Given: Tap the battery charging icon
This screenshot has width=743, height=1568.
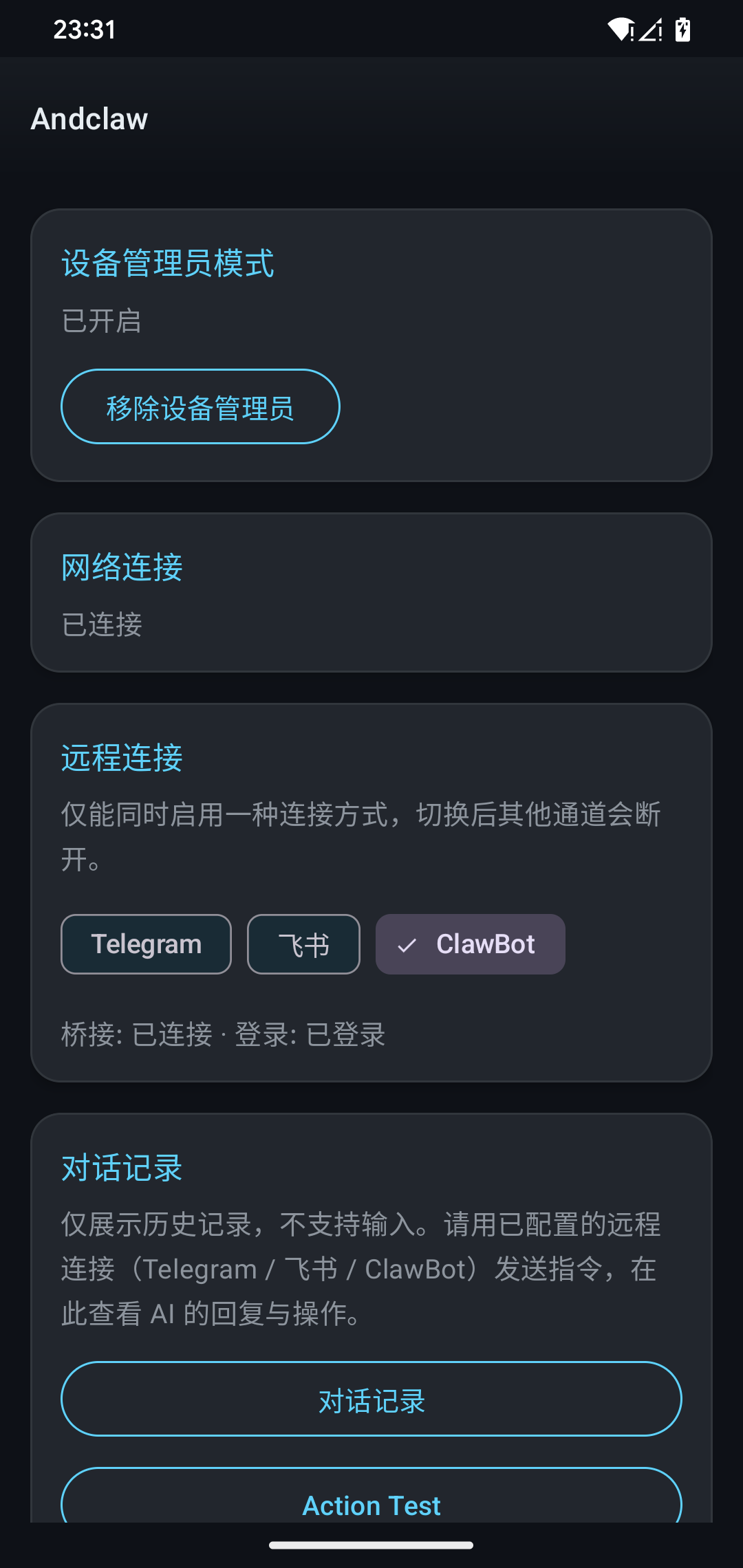Looking at the screenshot, I should pos(682,29).
